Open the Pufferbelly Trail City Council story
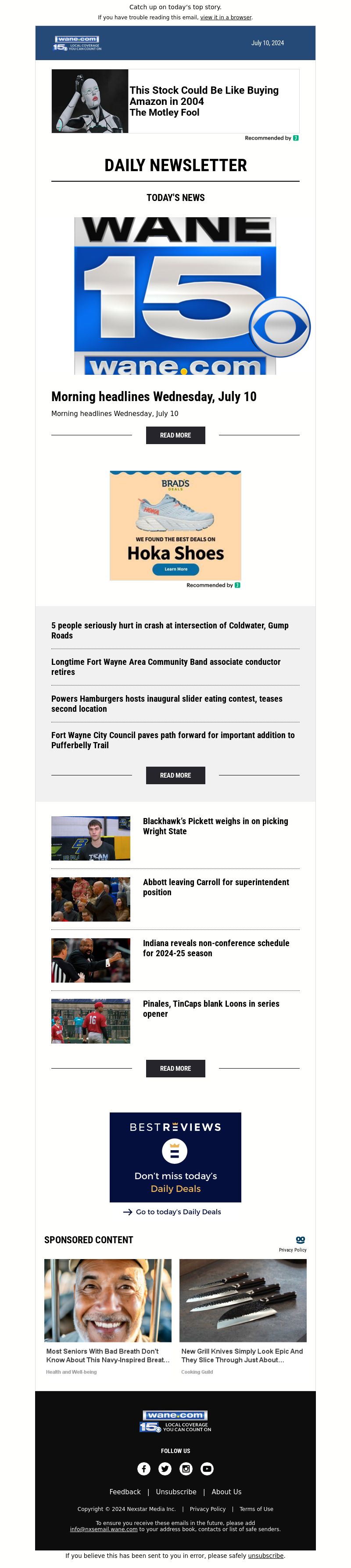This screenshot has width=351, height=1568. click(x=173, y=740)
